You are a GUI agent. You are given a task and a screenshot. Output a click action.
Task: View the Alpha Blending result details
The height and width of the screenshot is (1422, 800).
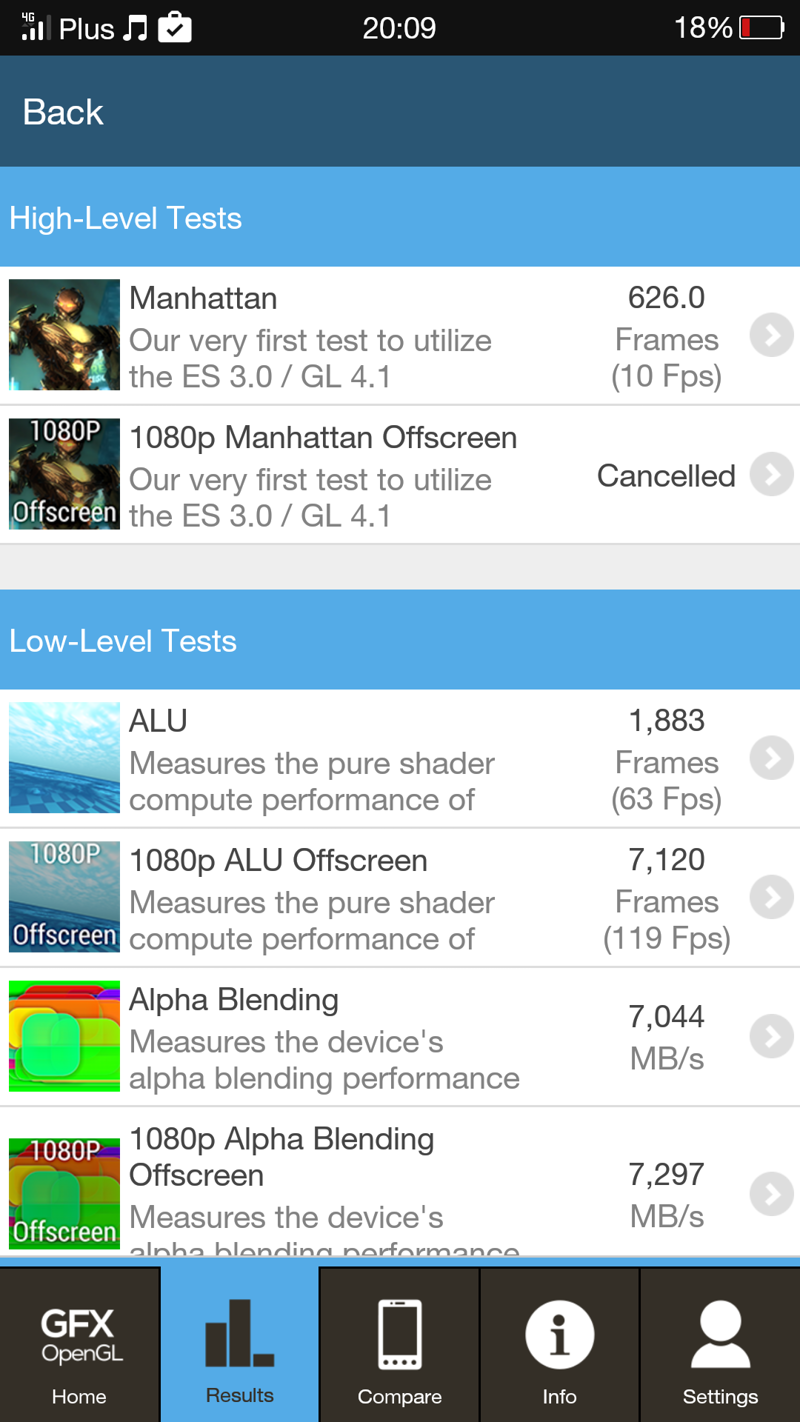point(400,1036)
